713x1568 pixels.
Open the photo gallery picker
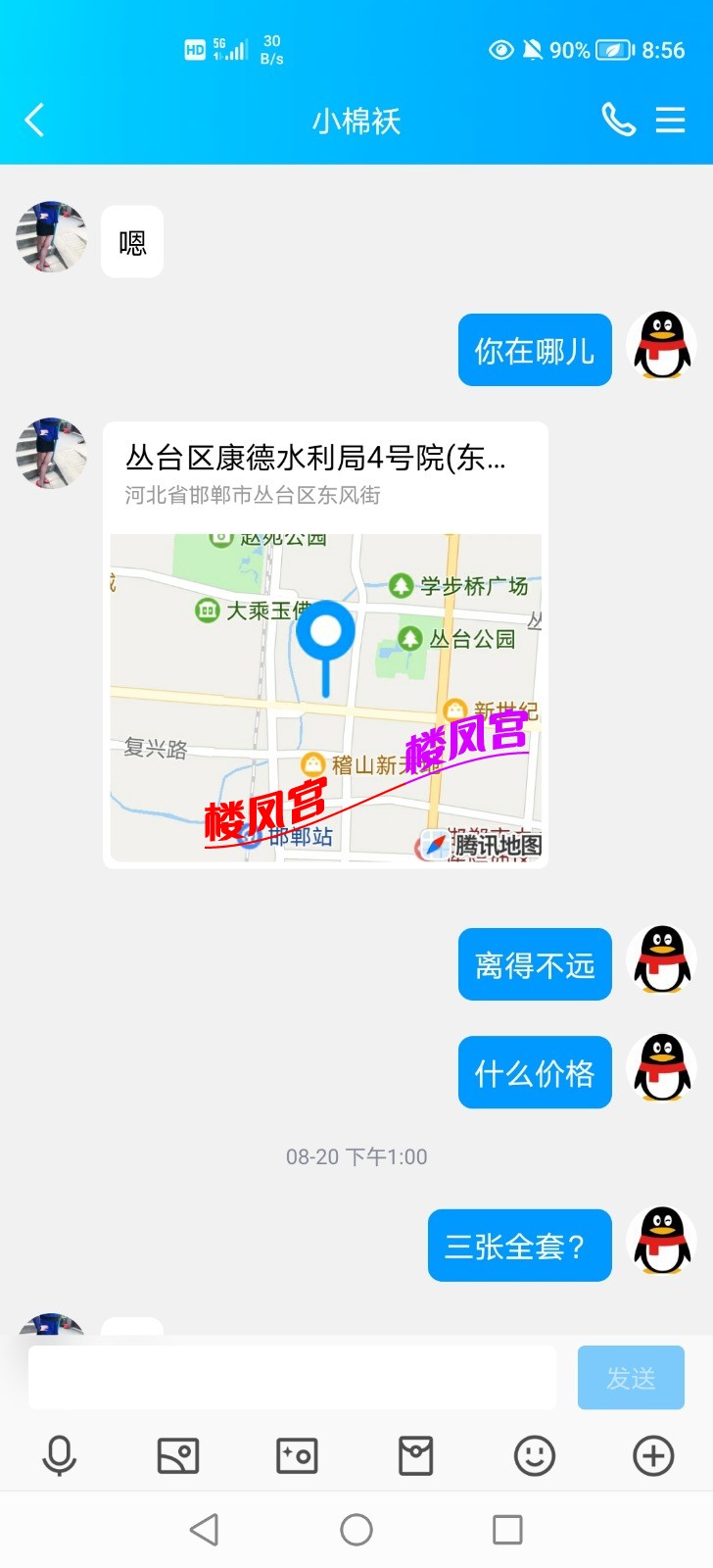point(178,1456)
